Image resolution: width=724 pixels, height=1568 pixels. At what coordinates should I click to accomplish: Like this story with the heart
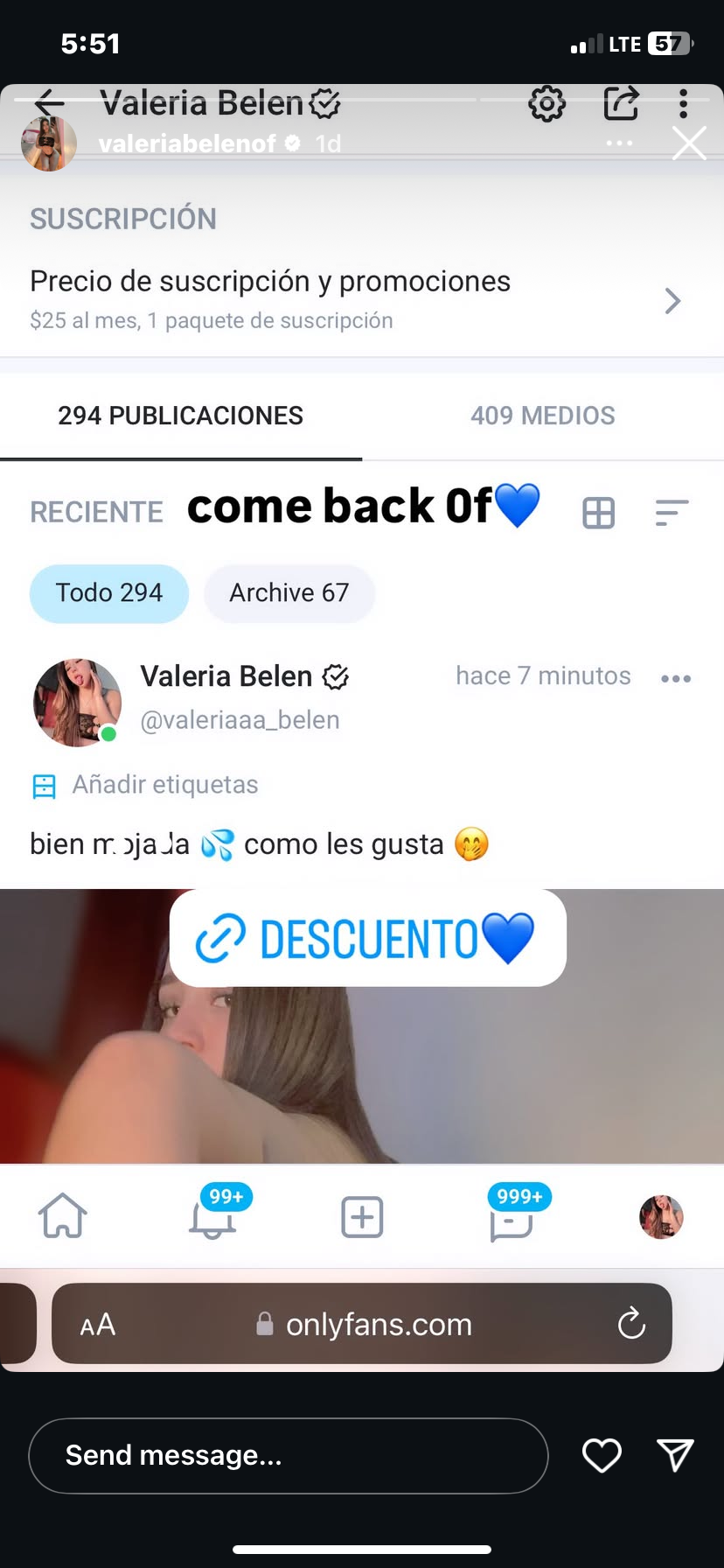coord(602,1455)
